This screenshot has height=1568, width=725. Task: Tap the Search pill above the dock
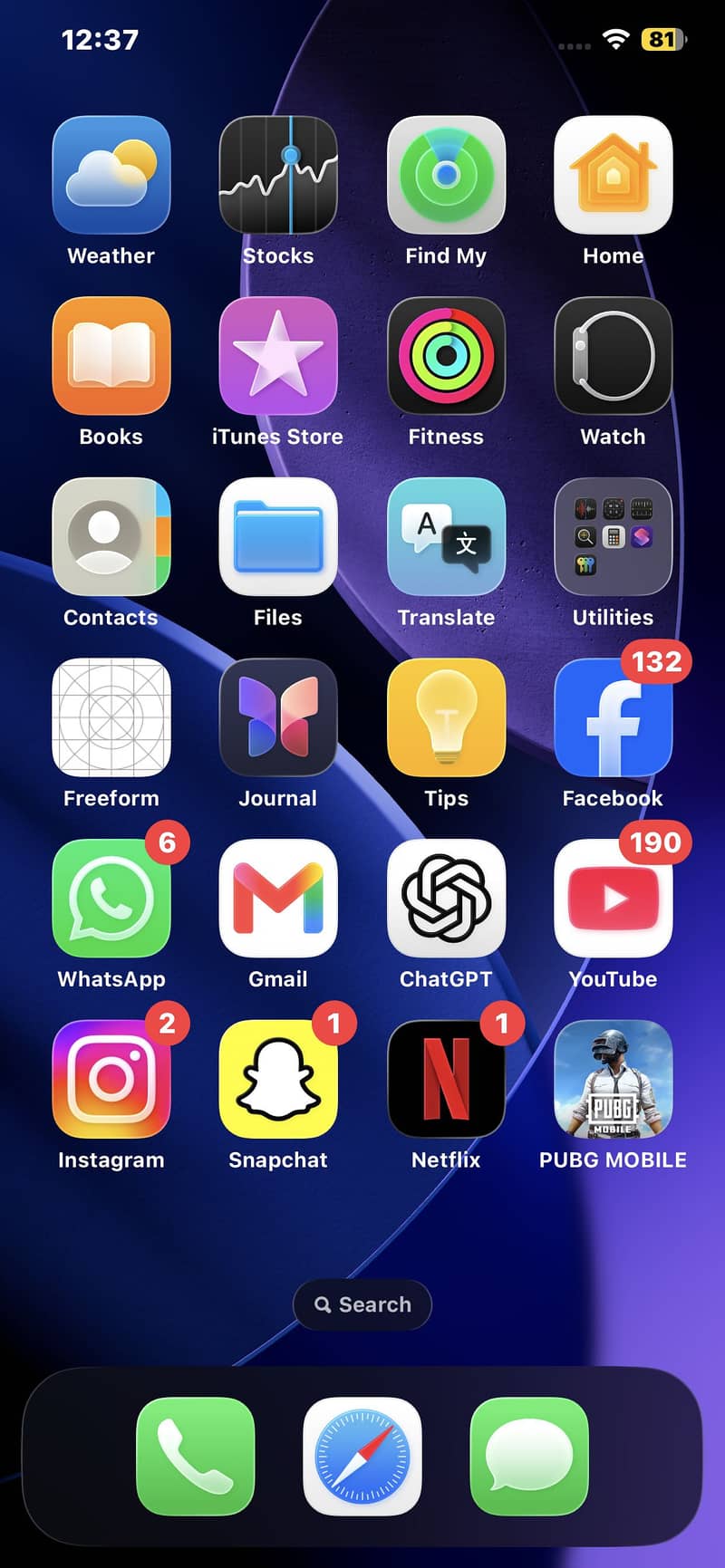362,1304
